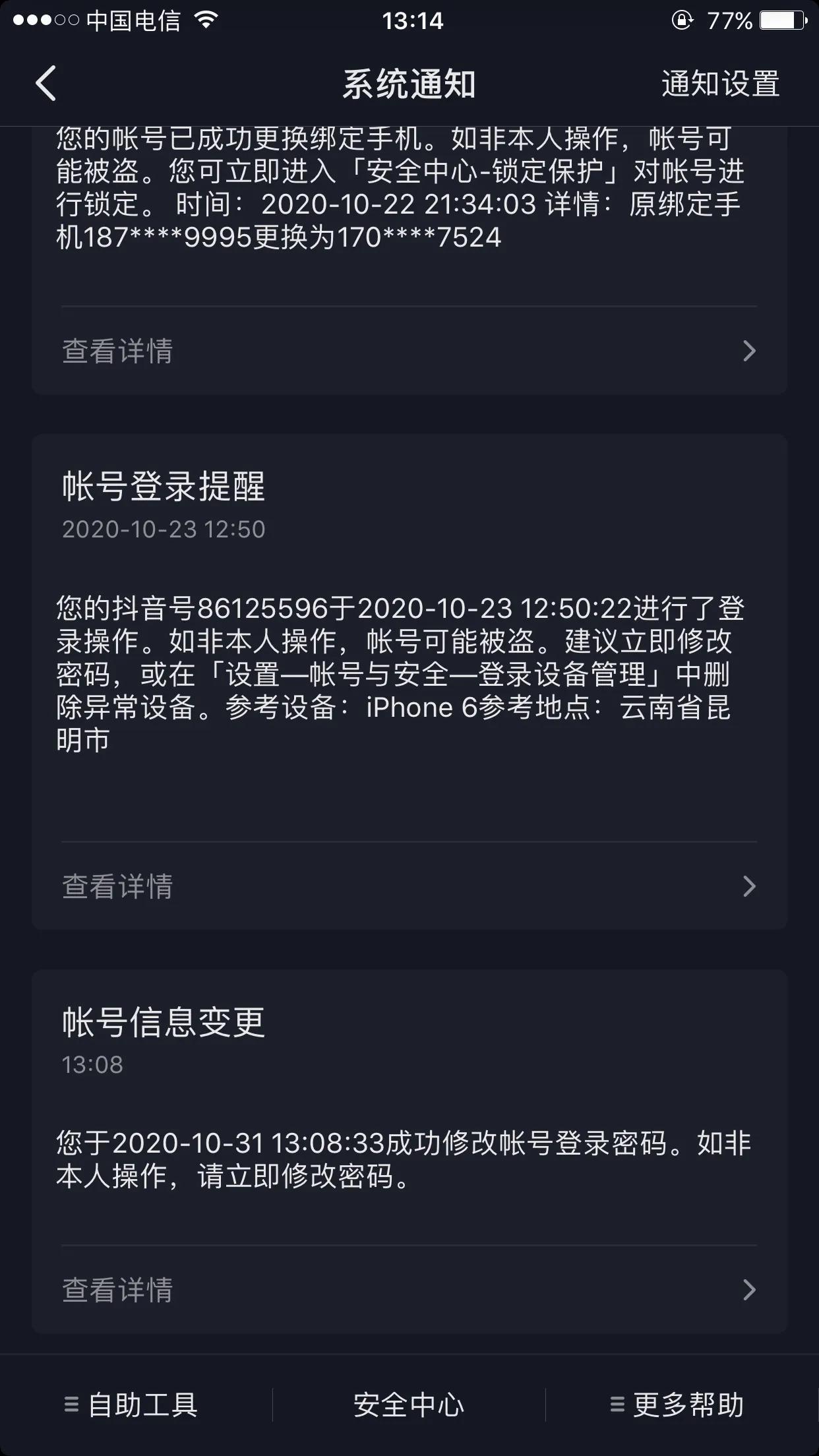The height and width of the screenshot is (1456, 819).
Task: Open 查看详情 under 帐号登录提醒
Action: pos(117,887)
